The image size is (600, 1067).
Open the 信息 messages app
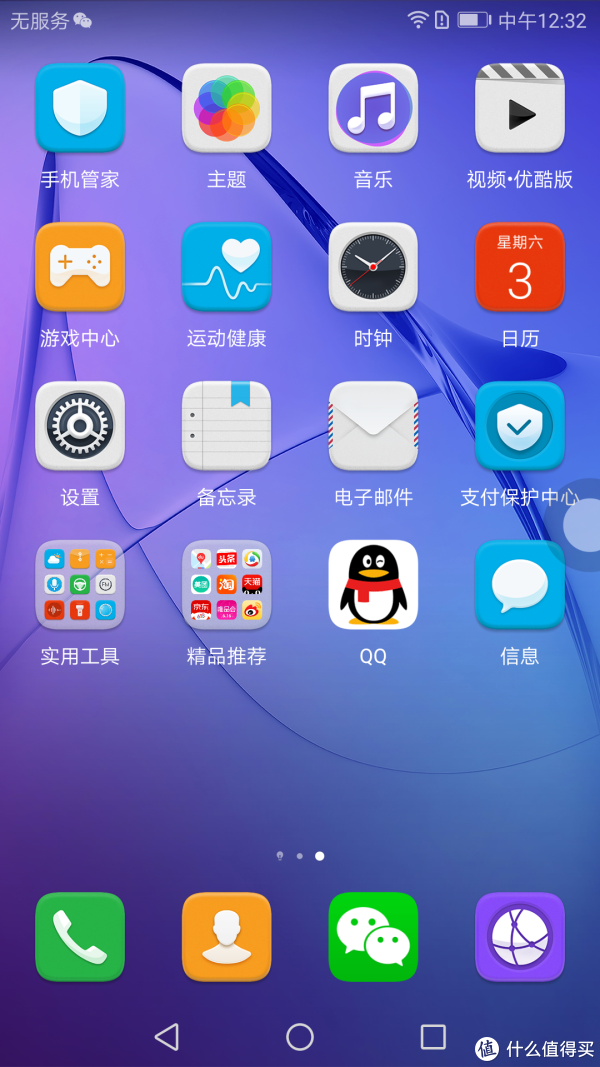point(520,585)
